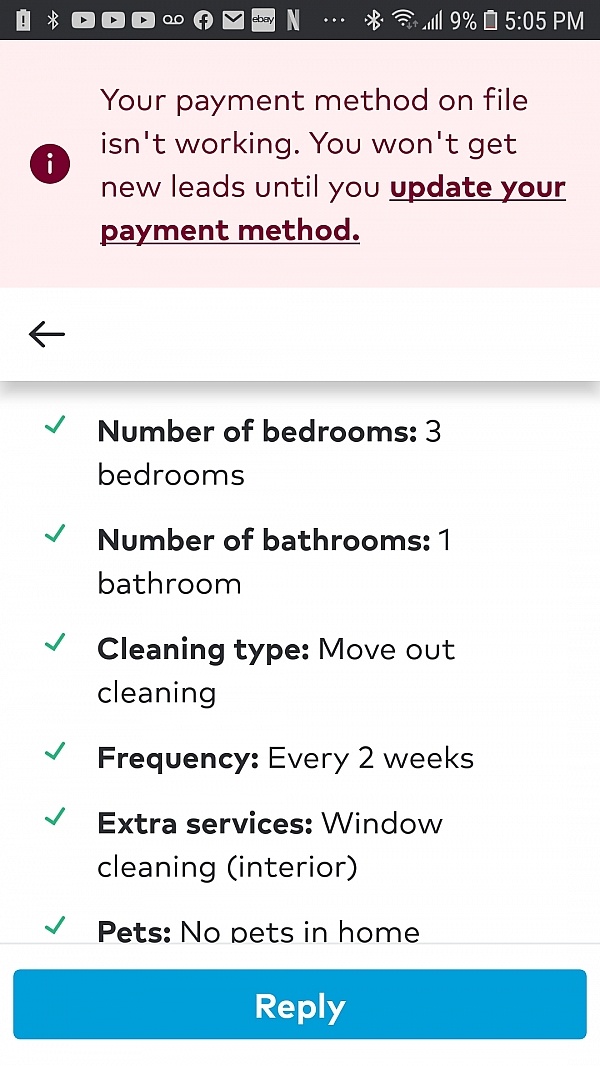Tap the blue Reply button
600x1066 pixels.
pos(300,1005)
